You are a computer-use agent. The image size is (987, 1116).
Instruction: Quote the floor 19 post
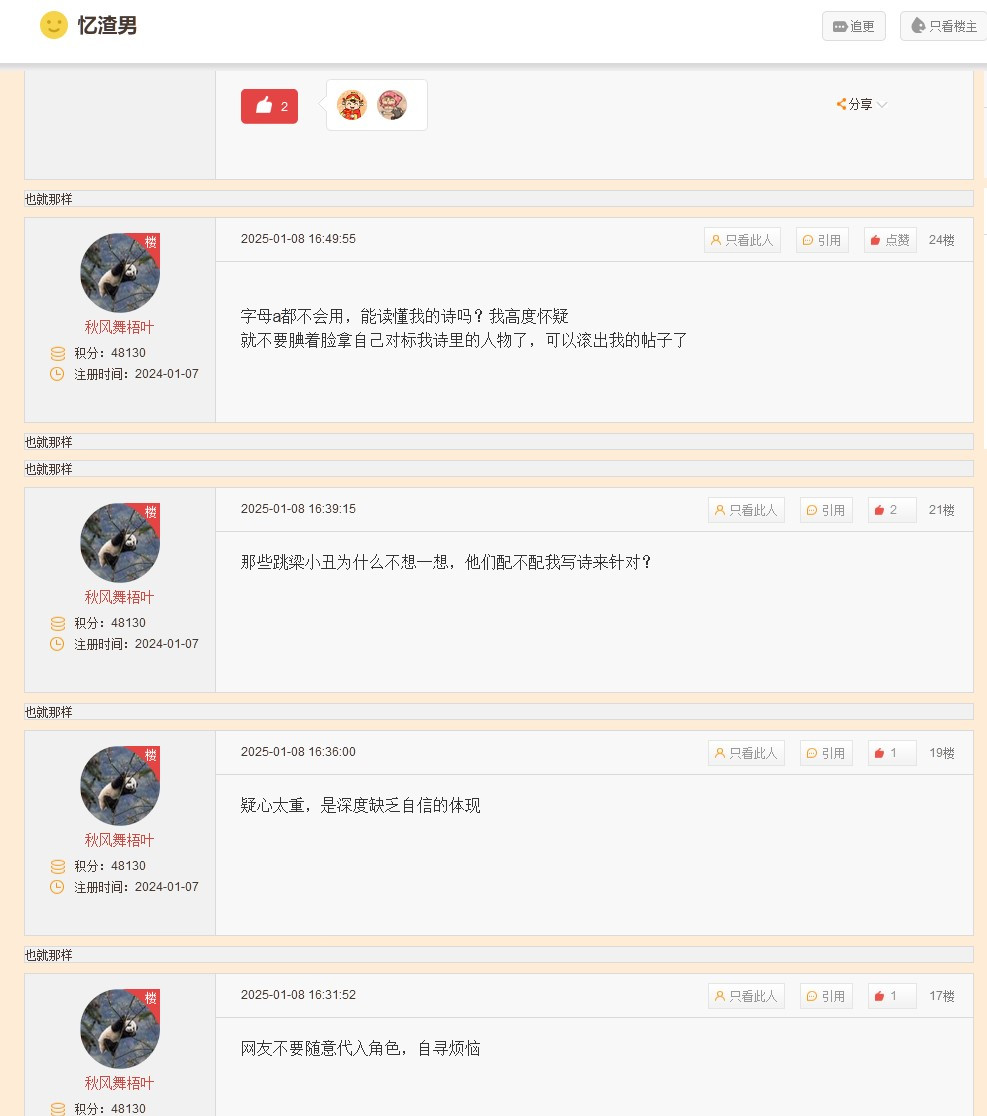point(826,753)
